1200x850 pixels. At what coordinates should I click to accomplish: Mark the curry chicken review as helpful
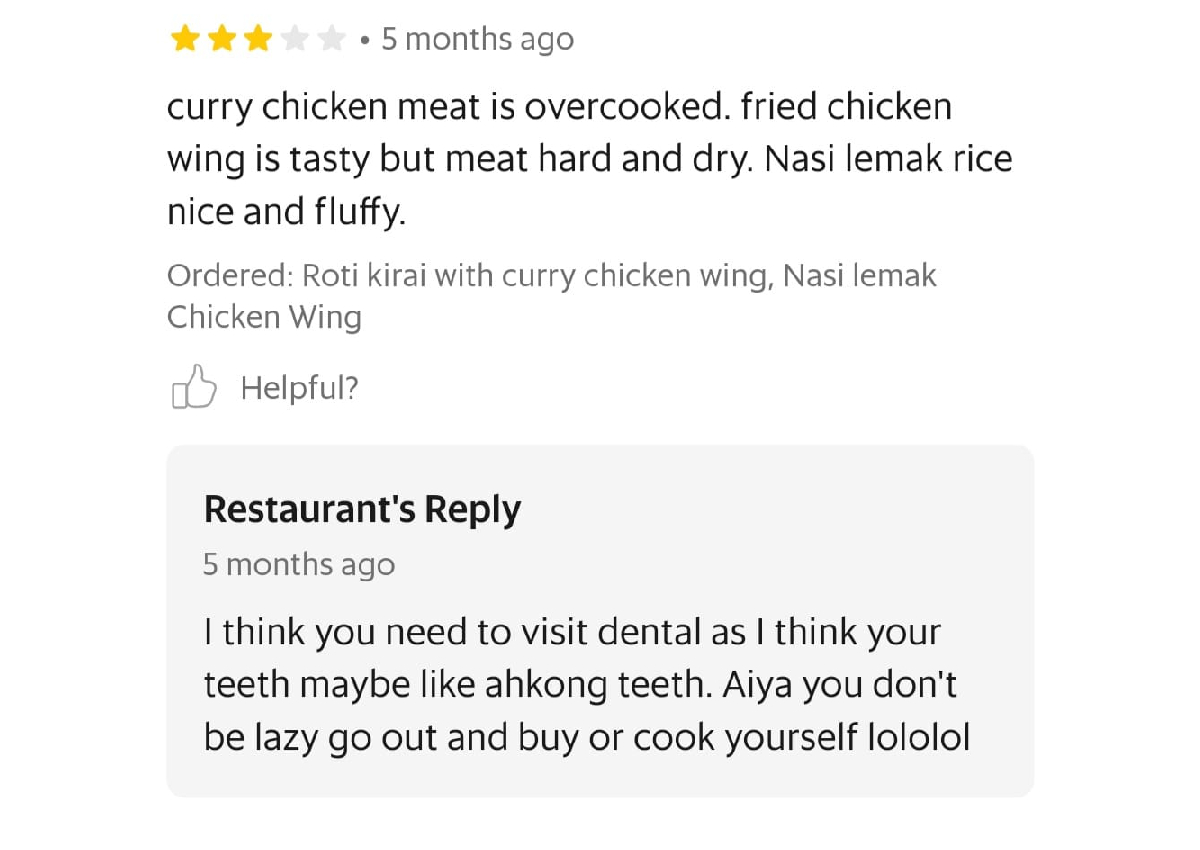point(194,387)
